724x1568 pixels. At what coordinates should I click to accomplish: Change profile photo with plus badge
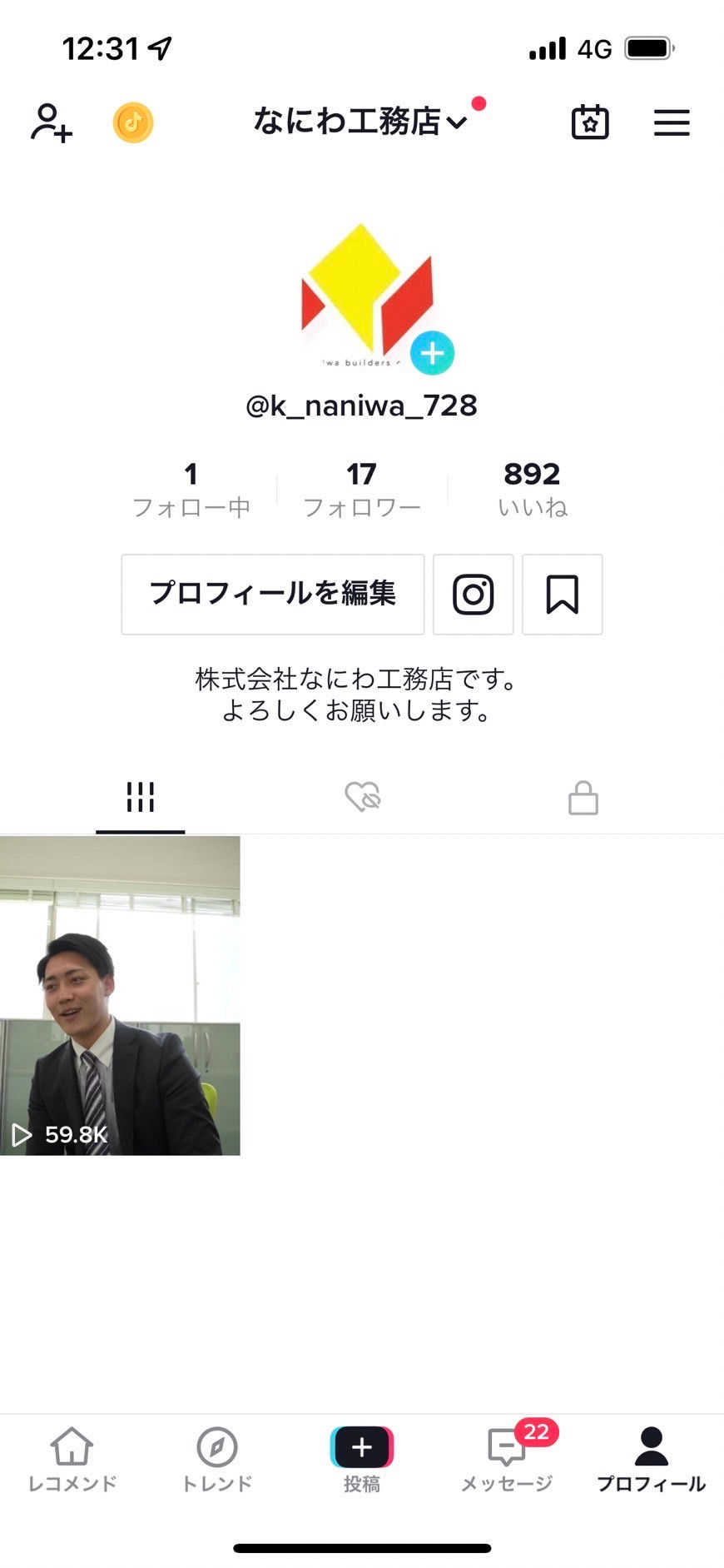point(432,353)
